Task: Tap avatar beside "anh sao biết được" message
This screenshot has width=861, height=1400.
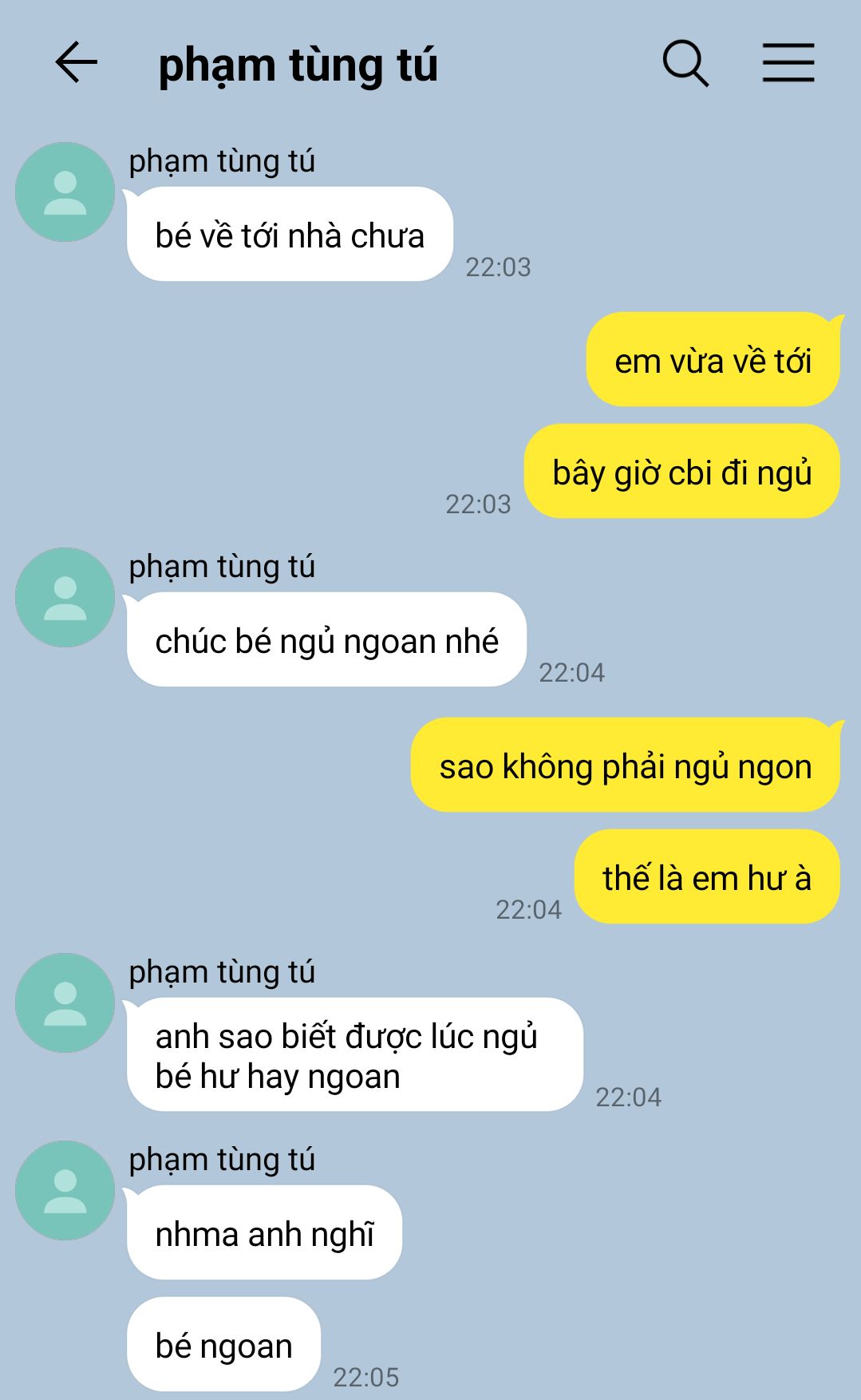Action: point(65,1003)
